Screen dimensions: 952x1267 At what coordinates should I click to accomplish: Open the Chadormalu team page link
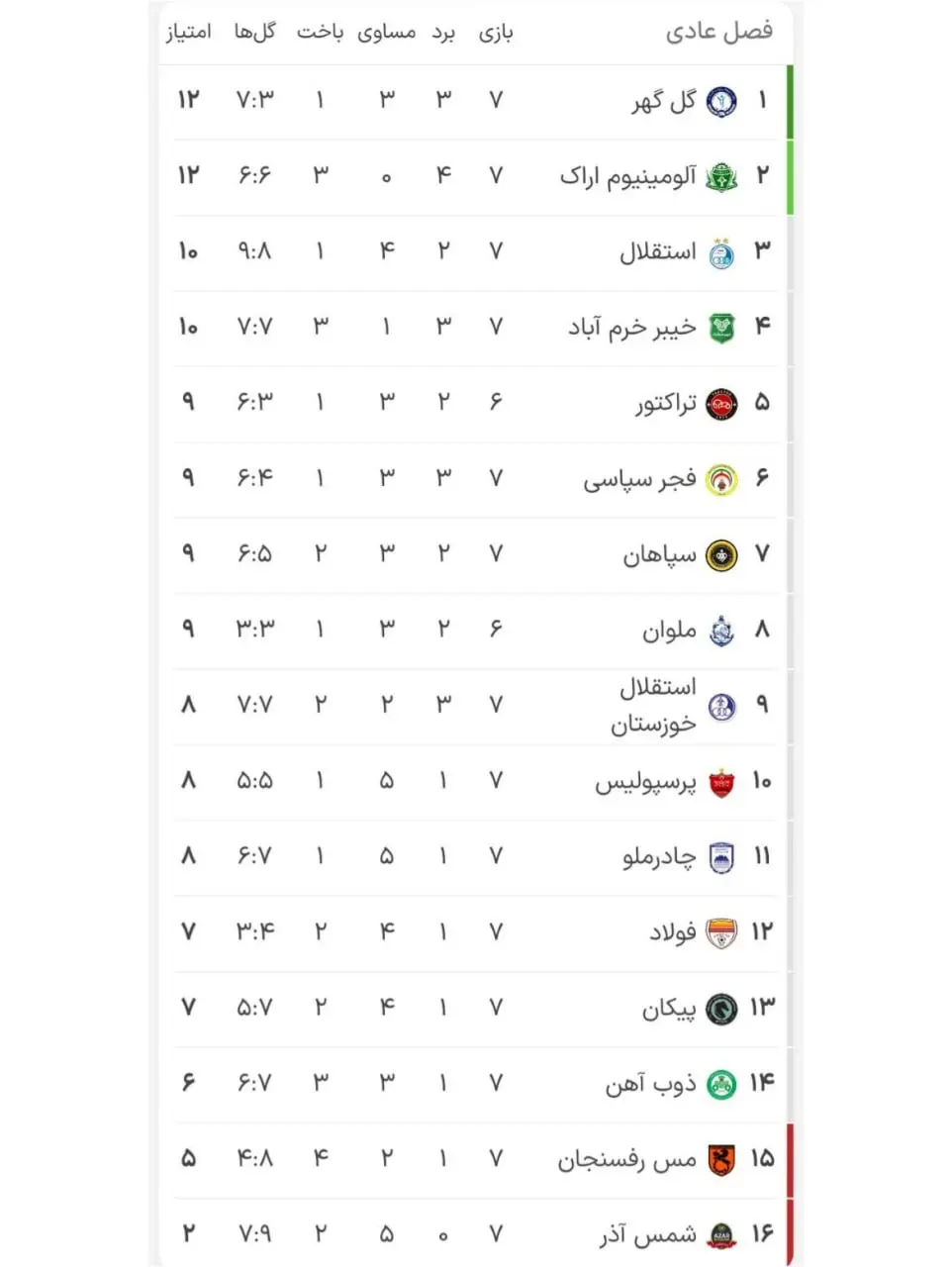(661, 856)
